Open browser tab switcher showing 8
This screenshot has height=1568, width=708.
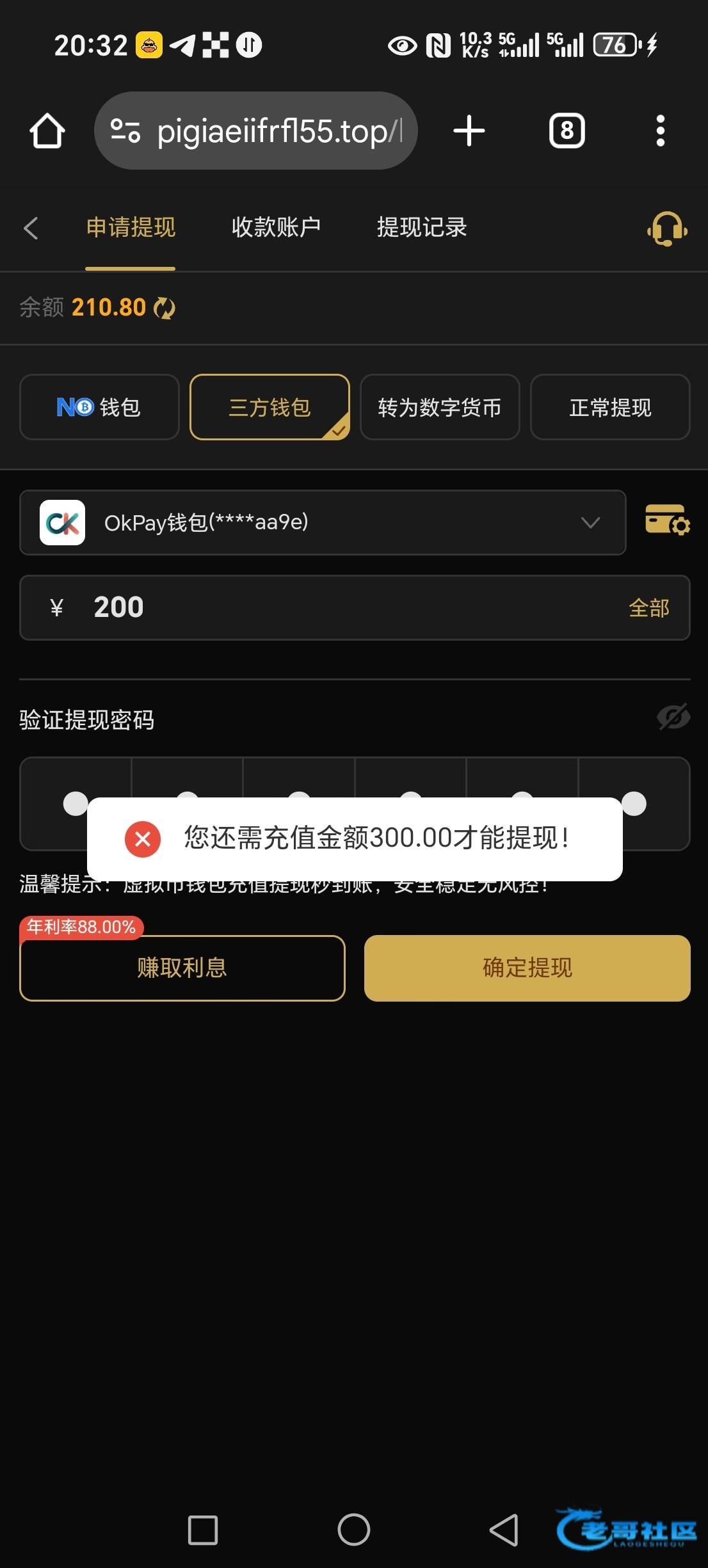click(567, 131)
